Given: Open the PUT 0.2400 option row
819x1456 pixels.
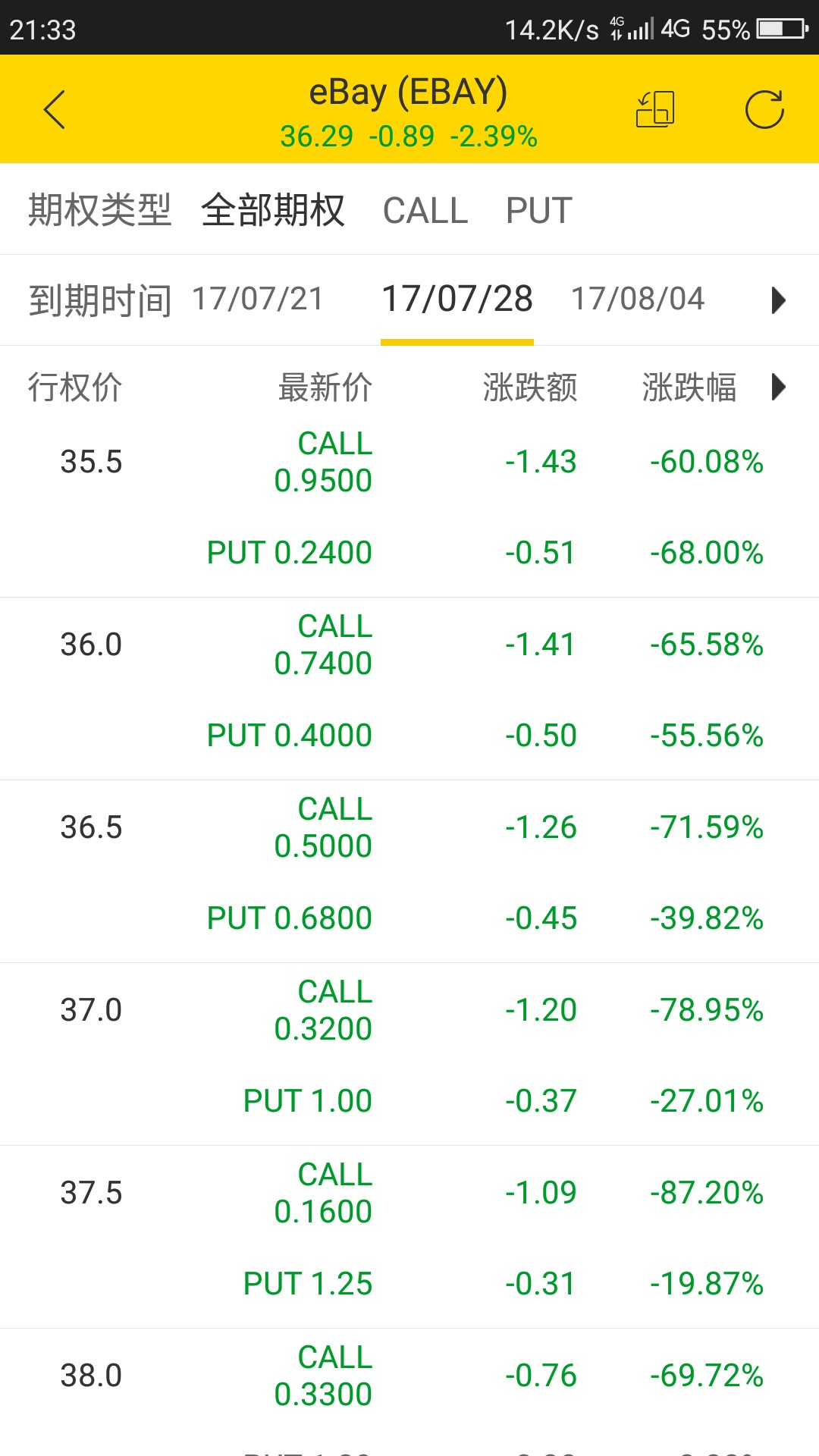Looking at the screenshot, I should pos(409,552).
